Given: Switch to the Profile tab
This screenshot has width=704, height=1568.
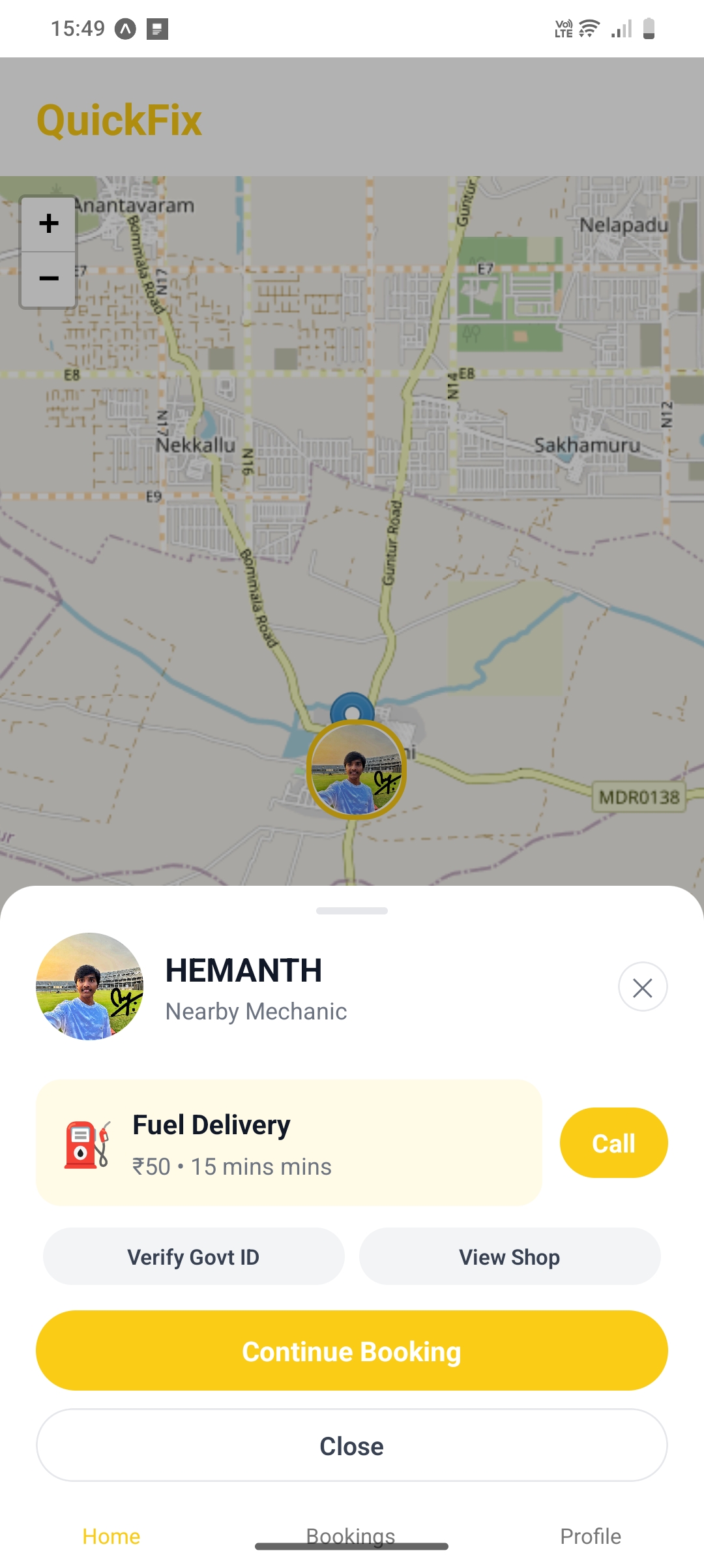Looking at the screenshot, I should pyautogui.click(x=591, y=1536).
